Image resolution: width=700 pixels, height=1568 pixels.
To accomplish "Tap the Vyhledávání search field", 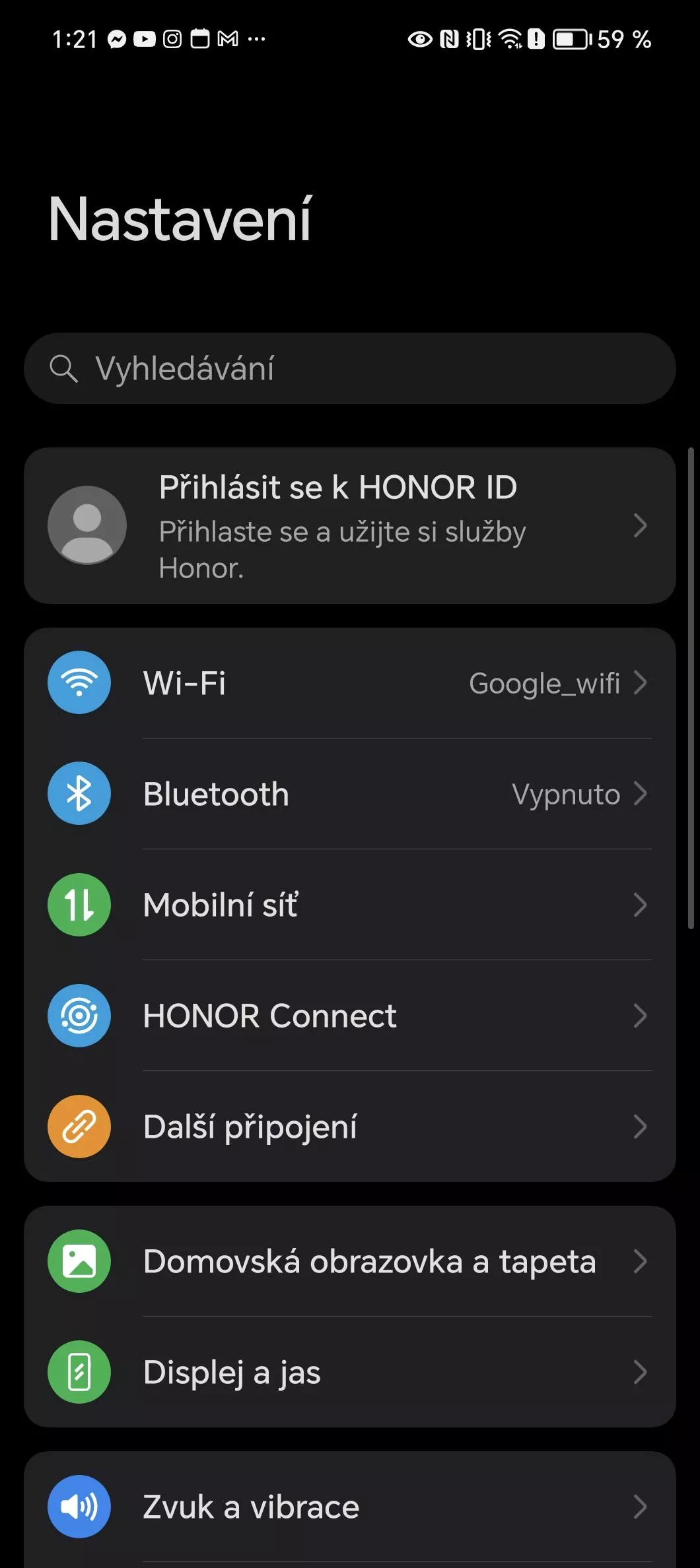I will 350,368.
